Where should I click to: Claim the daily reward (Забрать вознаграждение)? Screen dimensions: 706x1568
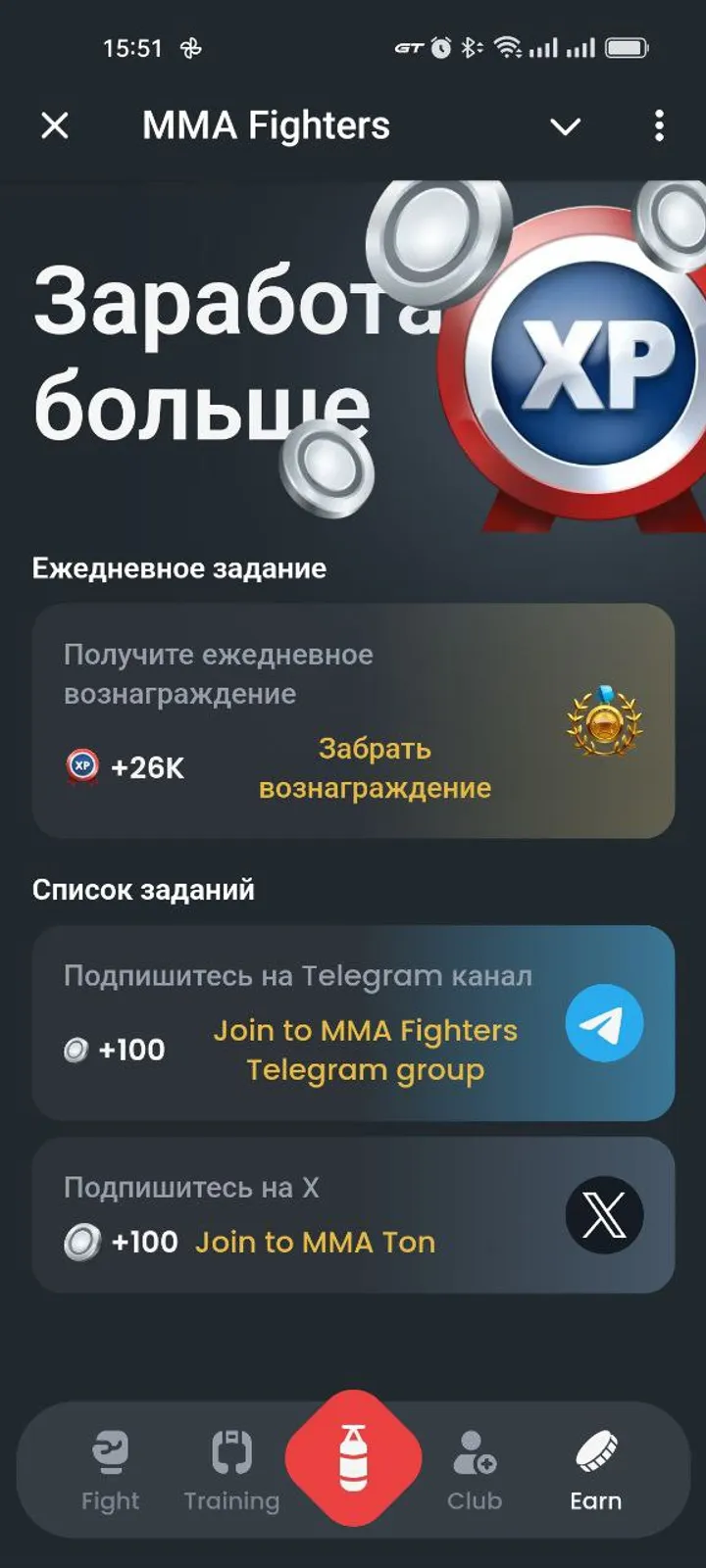pyautogui.click(x=375, y=768)
